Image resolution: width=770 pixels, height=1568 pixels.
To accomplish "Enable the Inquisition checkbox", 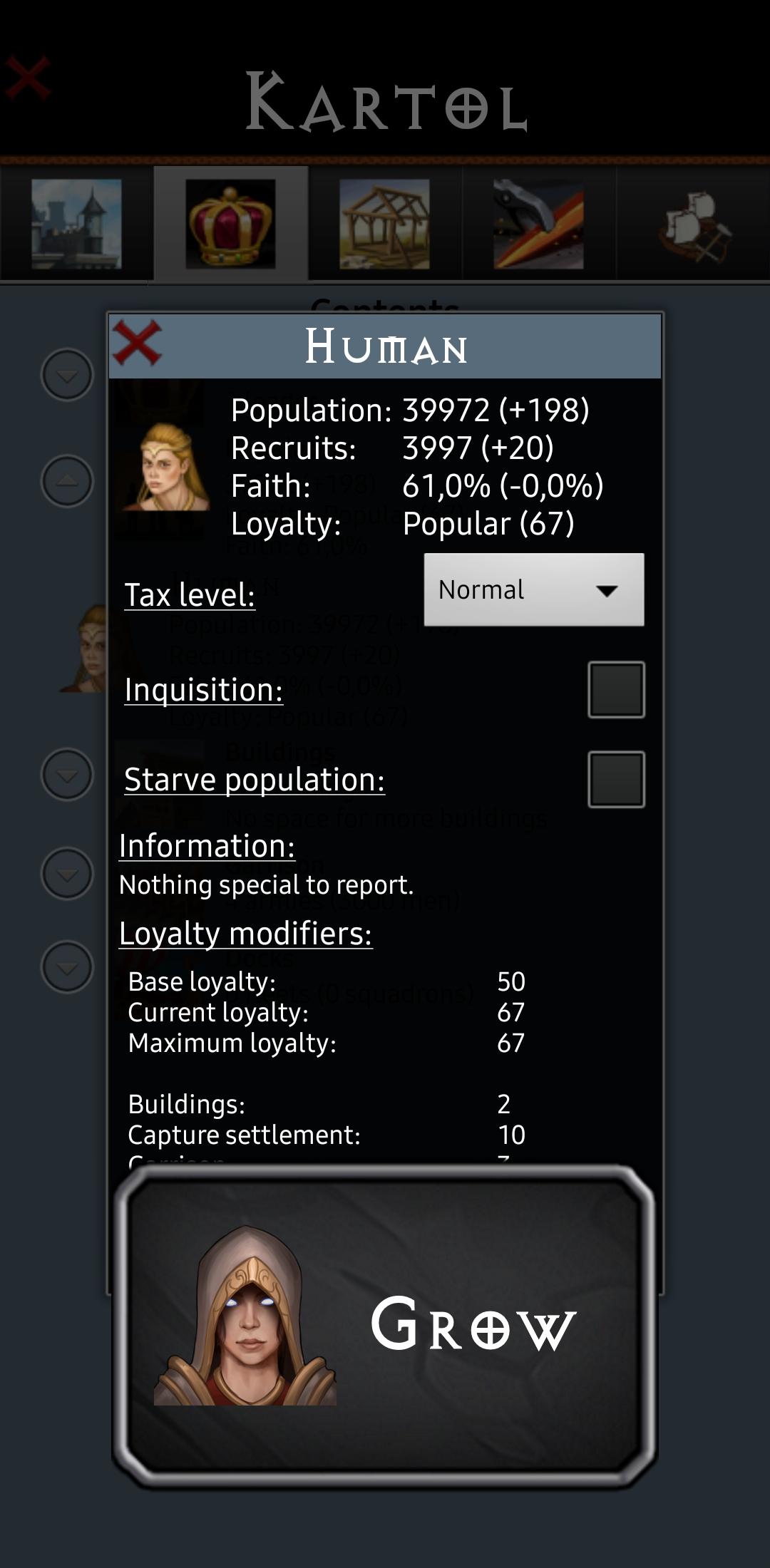I will (x=616, y=689).
